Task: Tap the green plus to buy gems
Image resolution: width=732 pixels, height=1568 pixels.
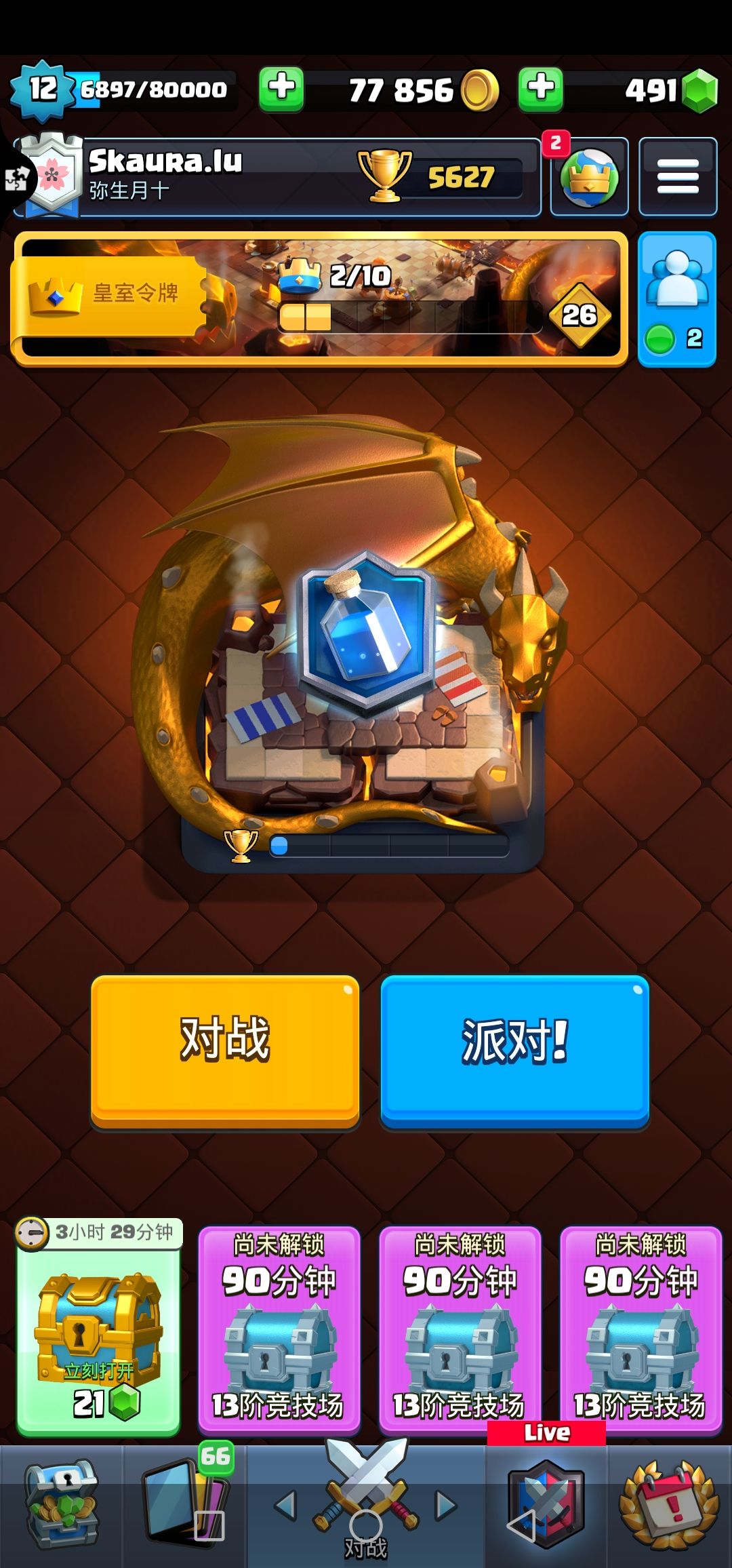Action: (x=540, y=89)
